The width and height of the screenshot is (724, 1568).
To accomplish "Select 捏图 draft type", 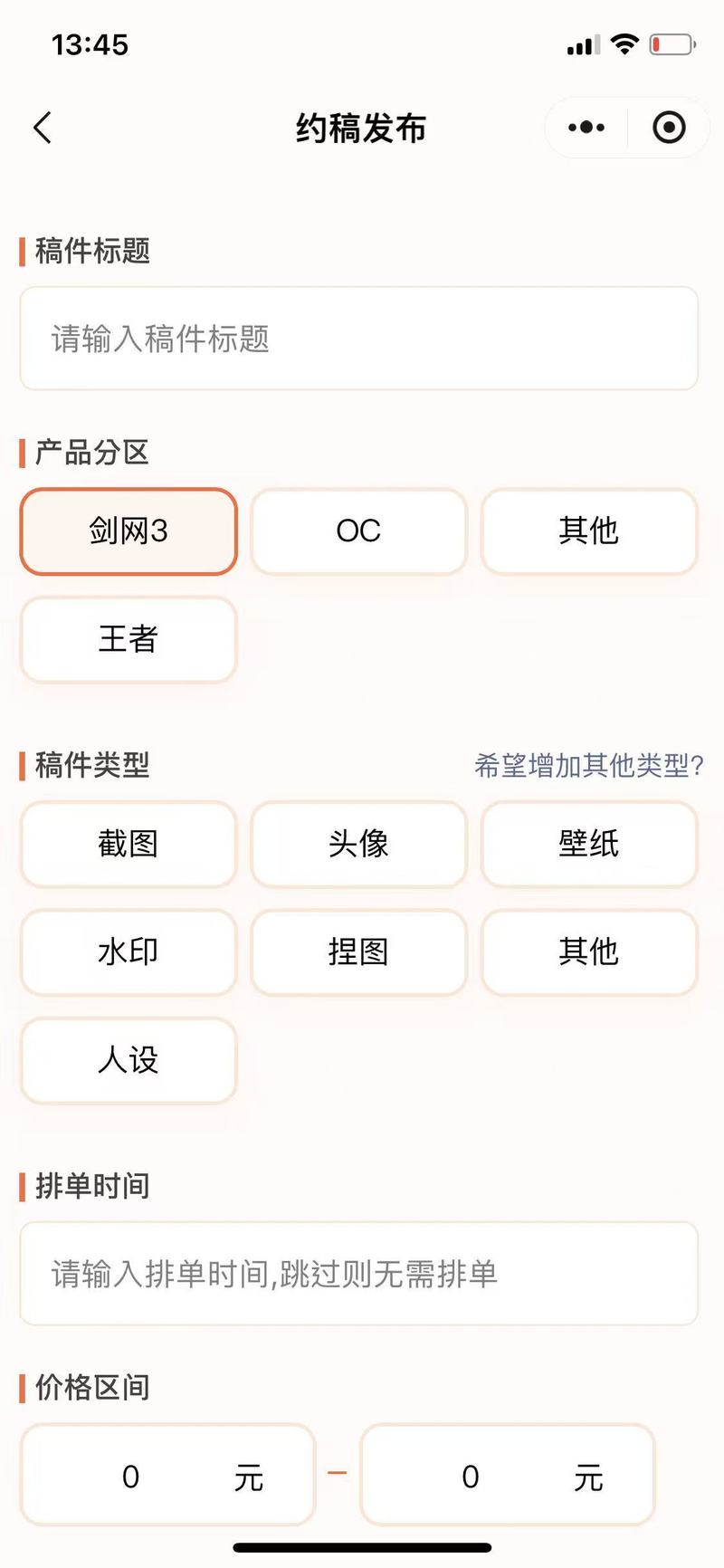I will pos(358,951).
